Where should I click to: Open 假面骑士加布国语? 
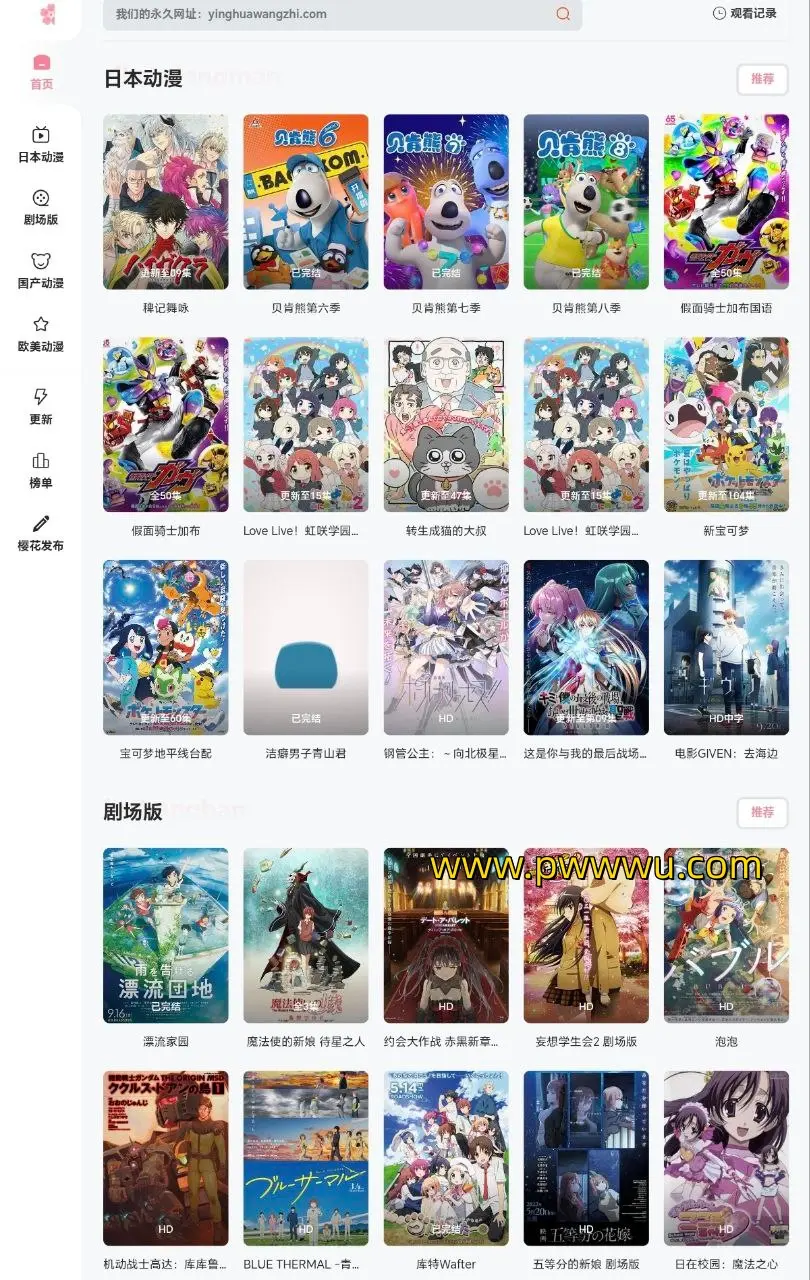coord(726,202)
